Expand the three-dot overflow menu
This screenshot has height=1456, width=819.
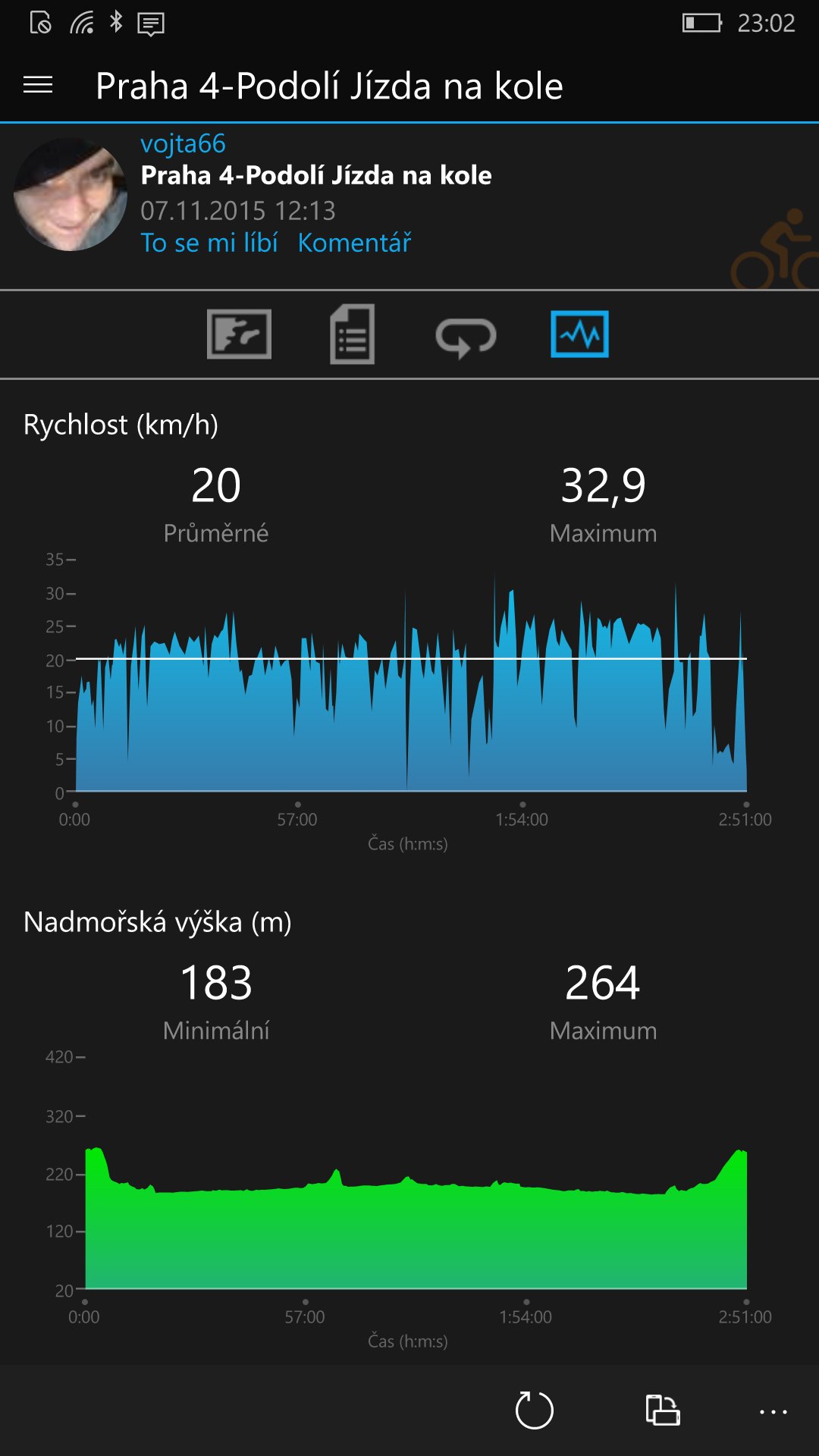pos(773,1412)
